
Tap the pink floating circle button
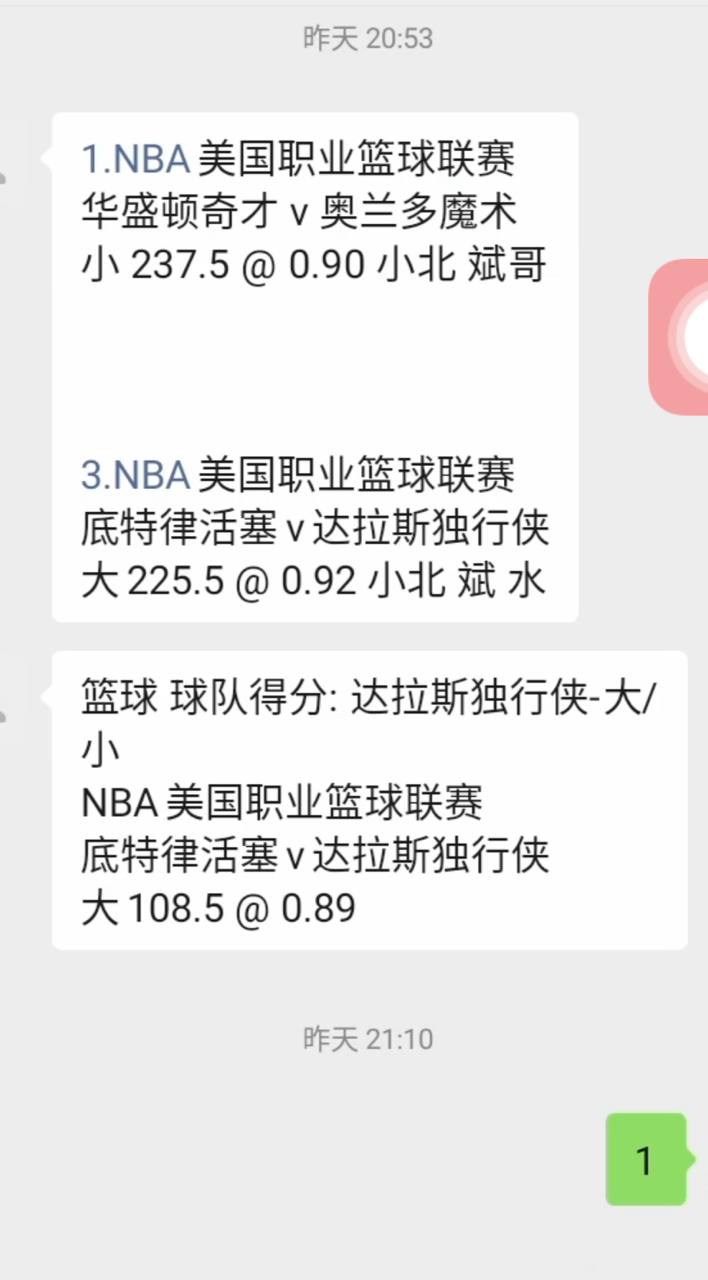[682, 336]
